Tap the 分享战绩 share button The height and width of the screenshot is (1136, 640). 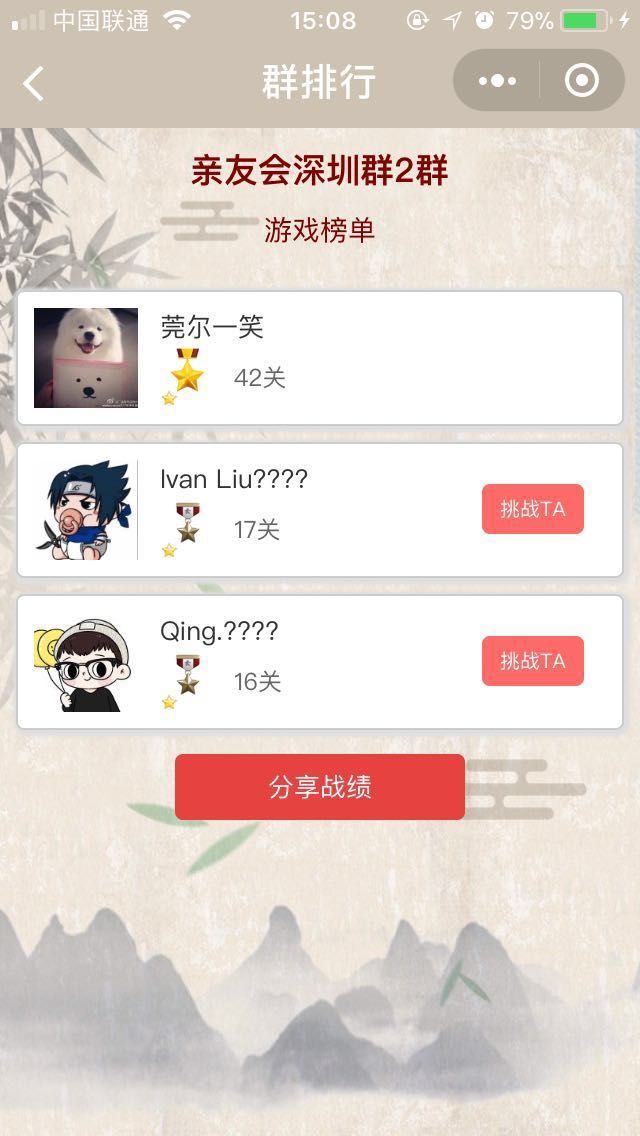point(320,787)
